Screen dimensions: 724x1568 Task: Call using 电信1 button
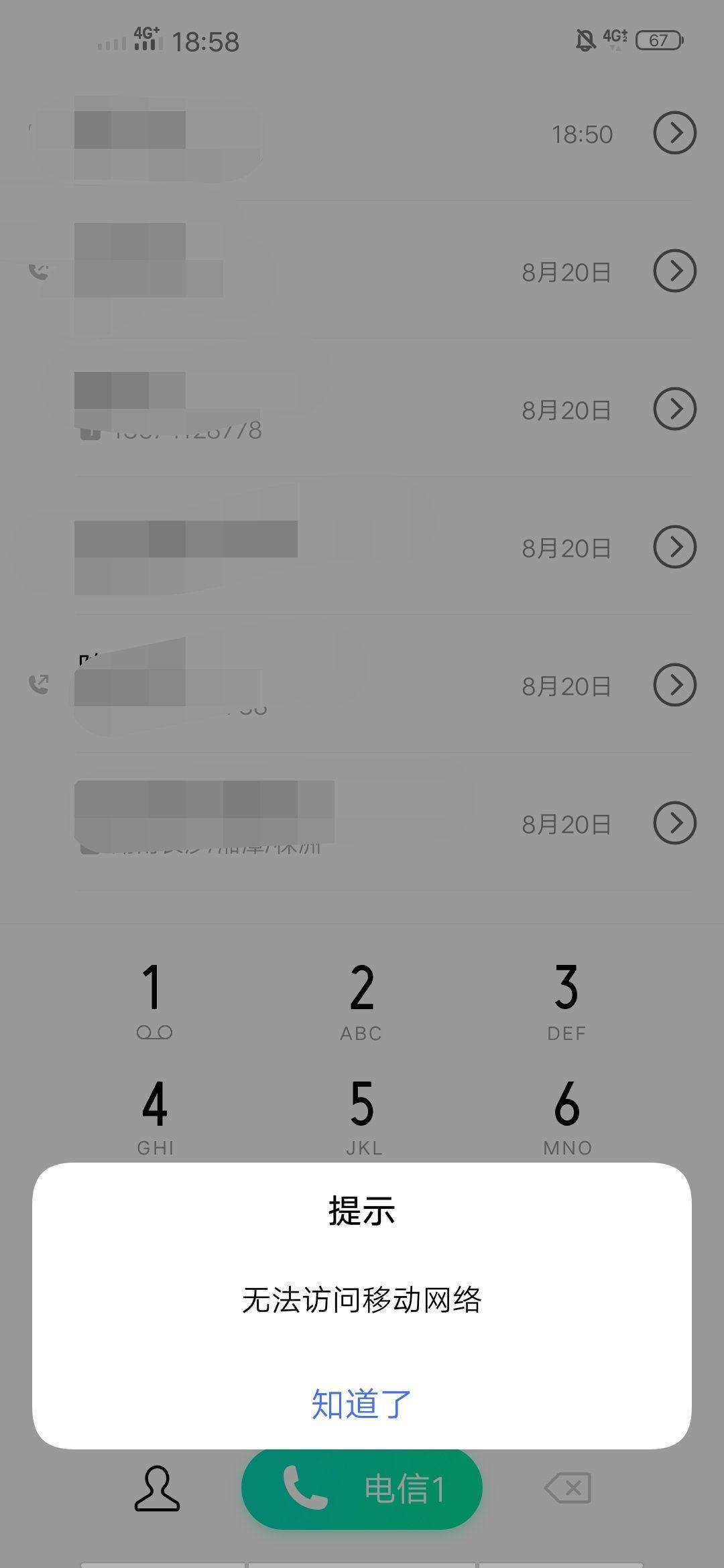(362, 1489)
